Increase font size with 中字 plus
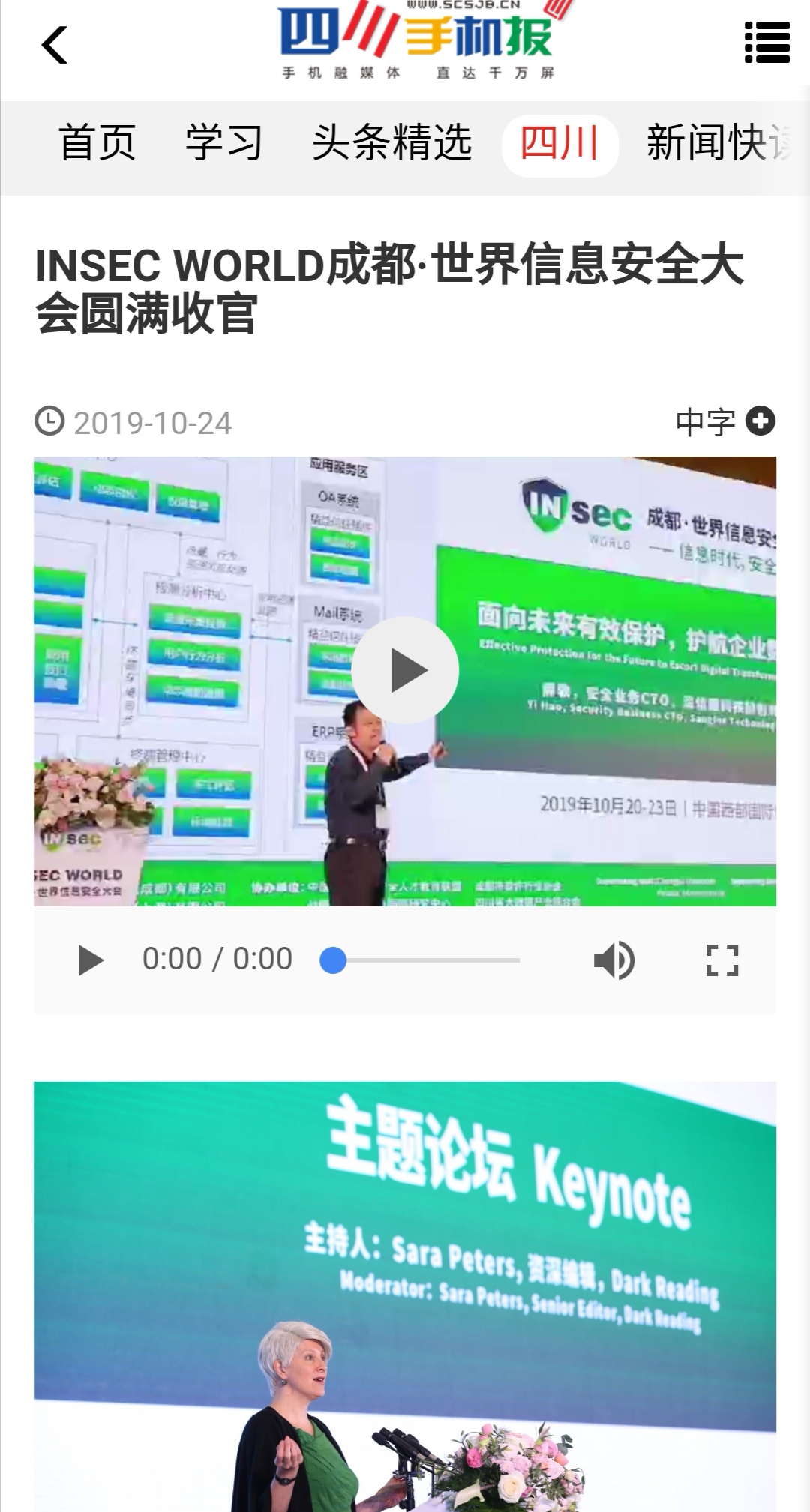The height and width of the screenshot is (1512, 810). coord(760,421)
